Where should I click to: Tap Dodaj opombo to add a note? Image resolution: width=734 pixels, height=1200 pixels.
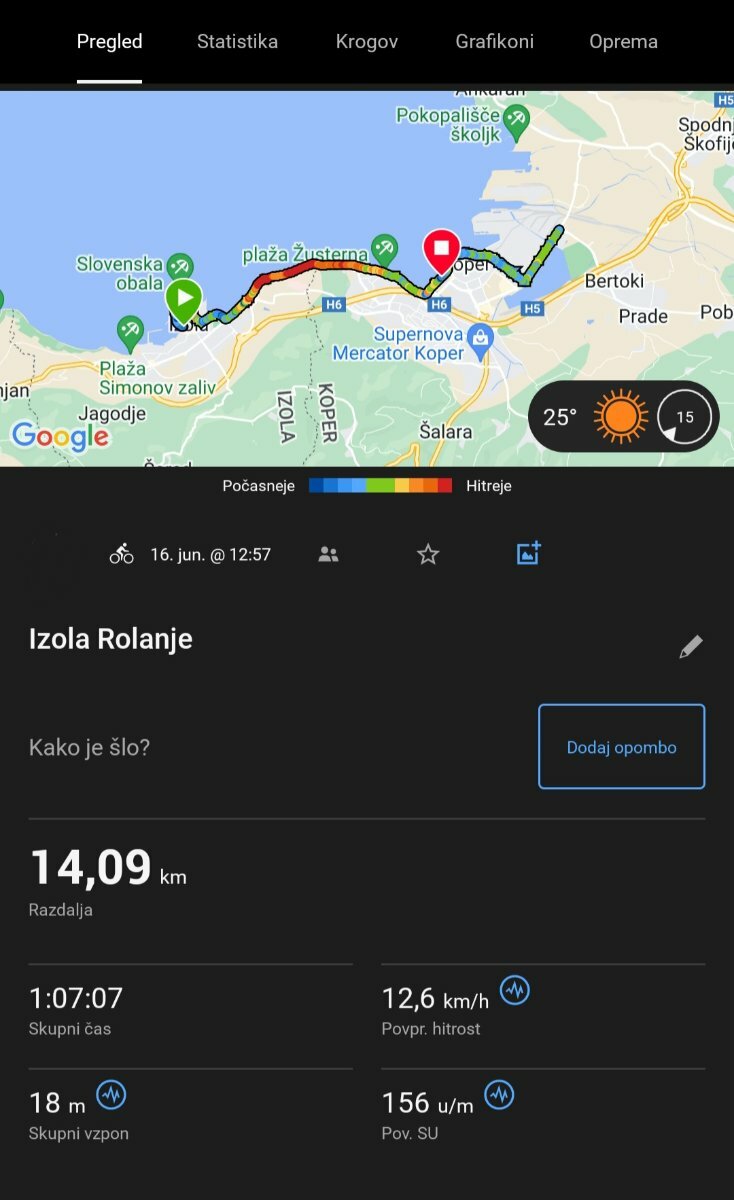point(622,747)
